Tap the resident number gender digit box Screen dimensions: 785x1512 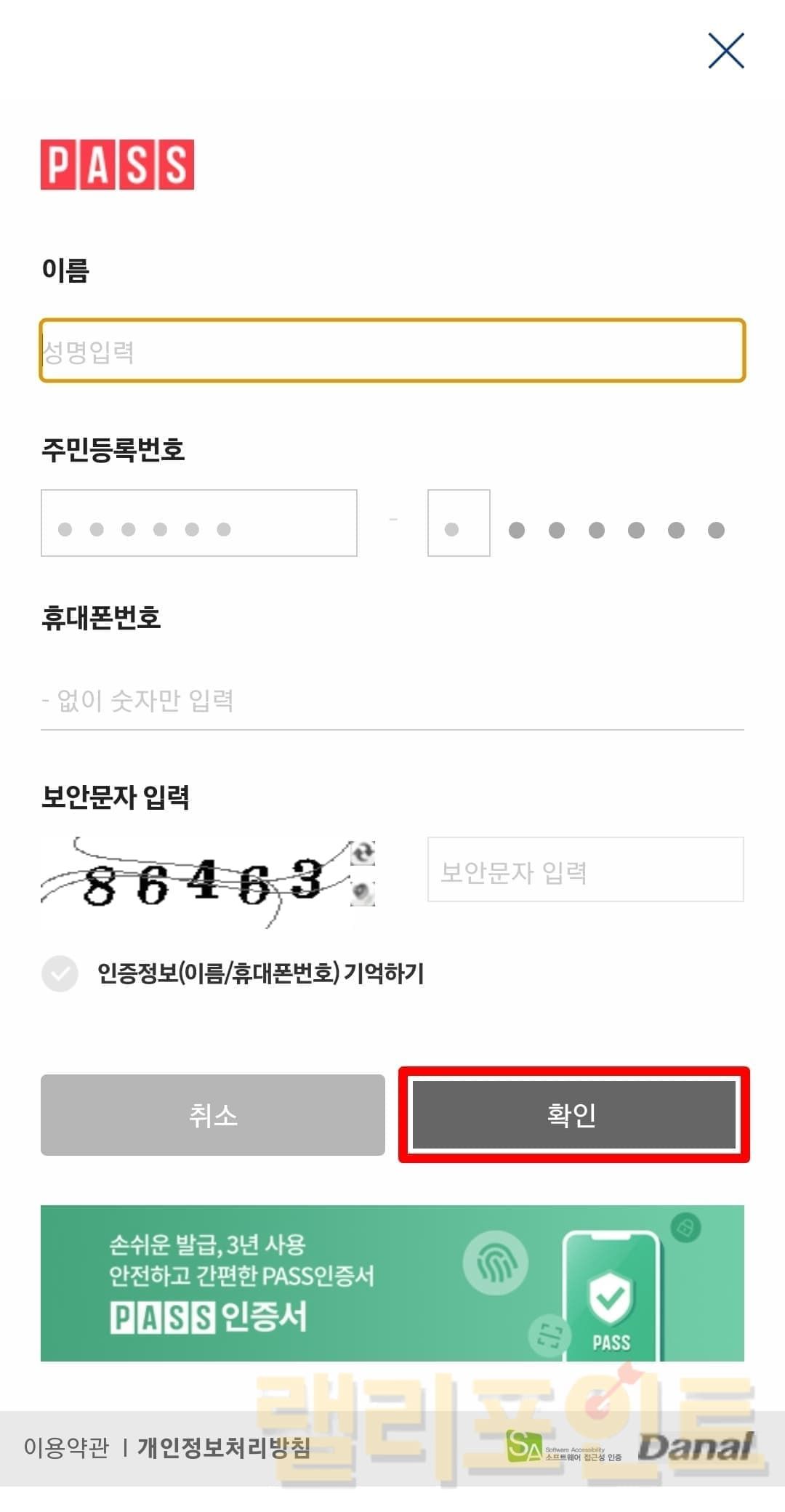[459, 523]
